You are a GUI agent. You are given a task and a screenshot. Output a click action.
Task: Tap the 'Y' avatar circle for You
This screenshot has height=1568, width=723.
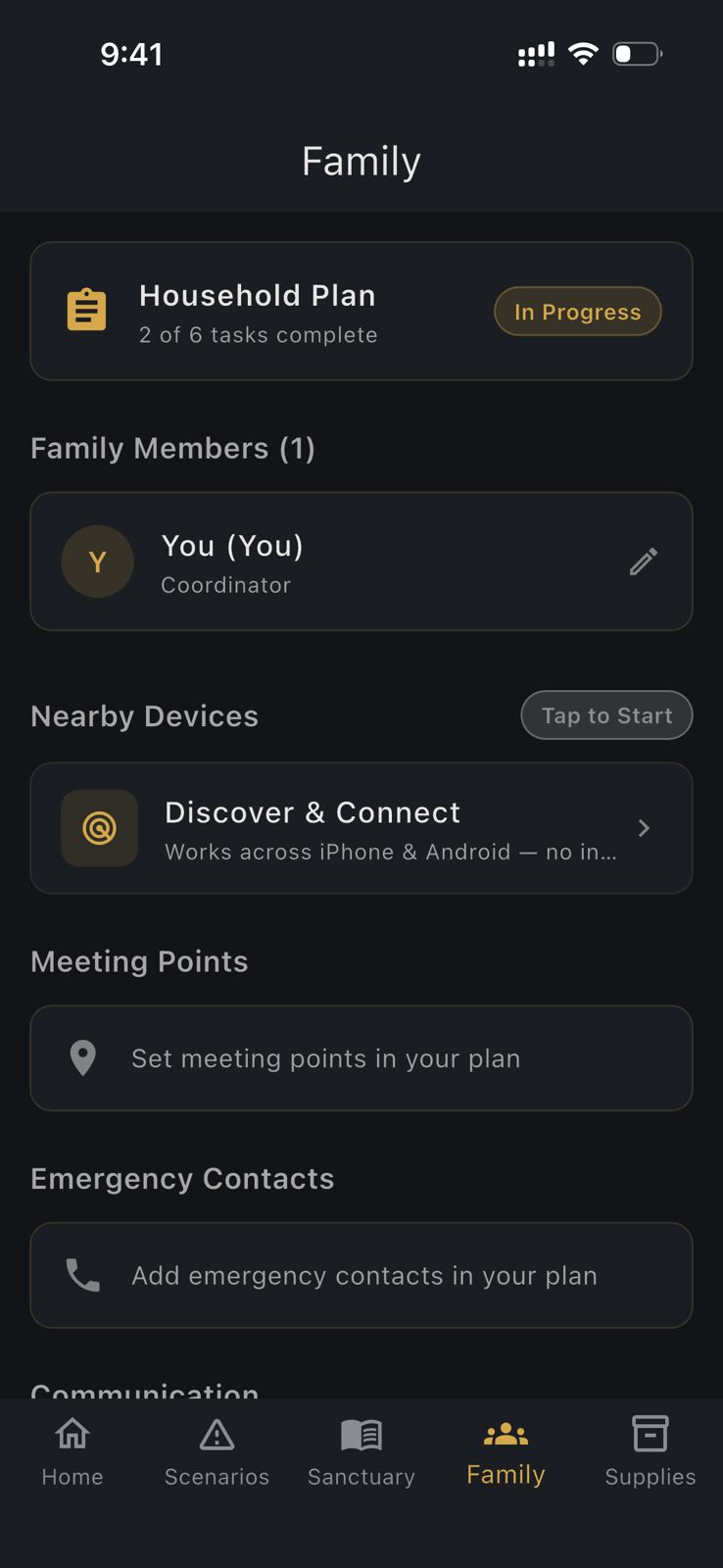click(97, 562)
